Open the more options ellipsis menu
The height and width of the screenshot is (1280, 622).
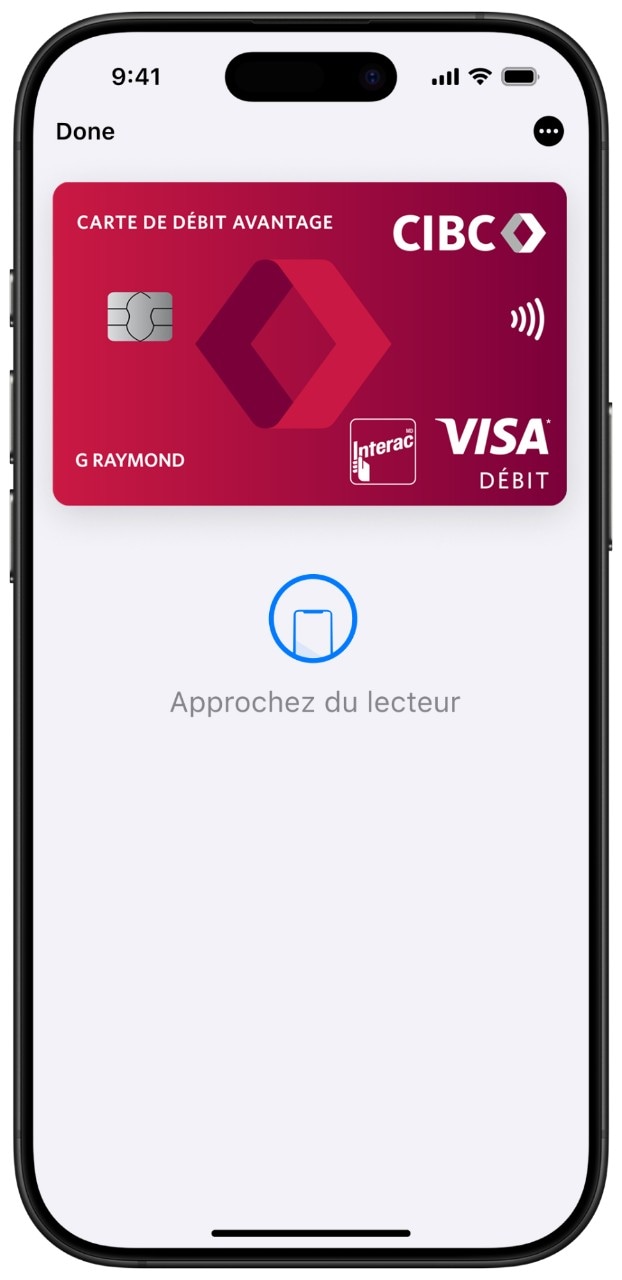pos(548,131)
